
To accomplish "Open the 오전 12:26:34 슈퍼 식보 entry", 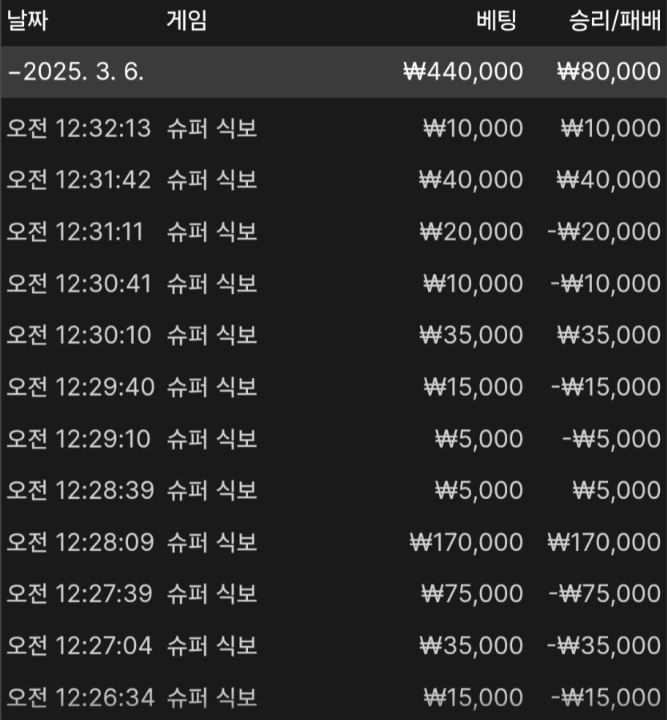I will [333, 697].
